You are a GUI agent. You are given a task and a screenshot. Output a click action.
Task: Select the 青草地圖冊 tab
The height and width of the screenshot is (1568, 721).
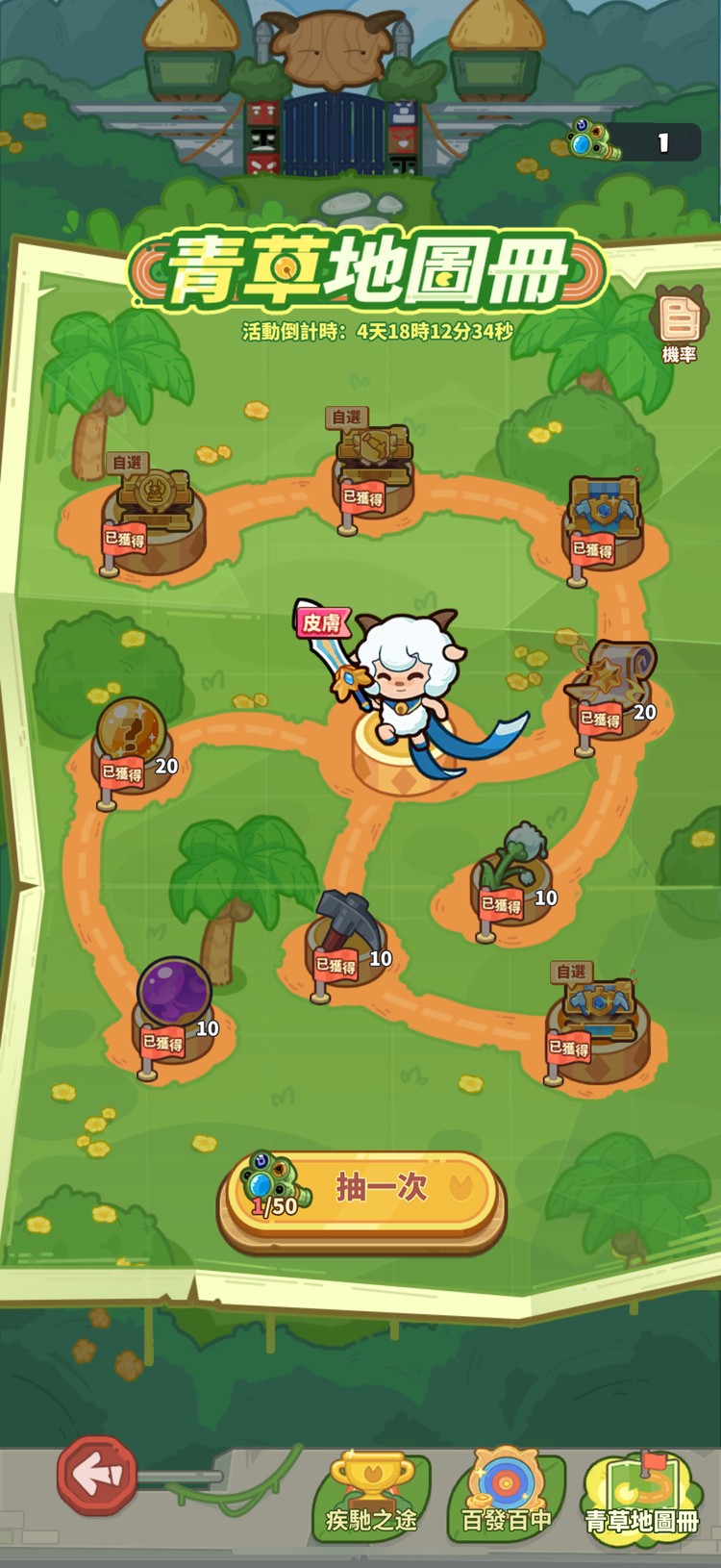tap(640, 1494)
